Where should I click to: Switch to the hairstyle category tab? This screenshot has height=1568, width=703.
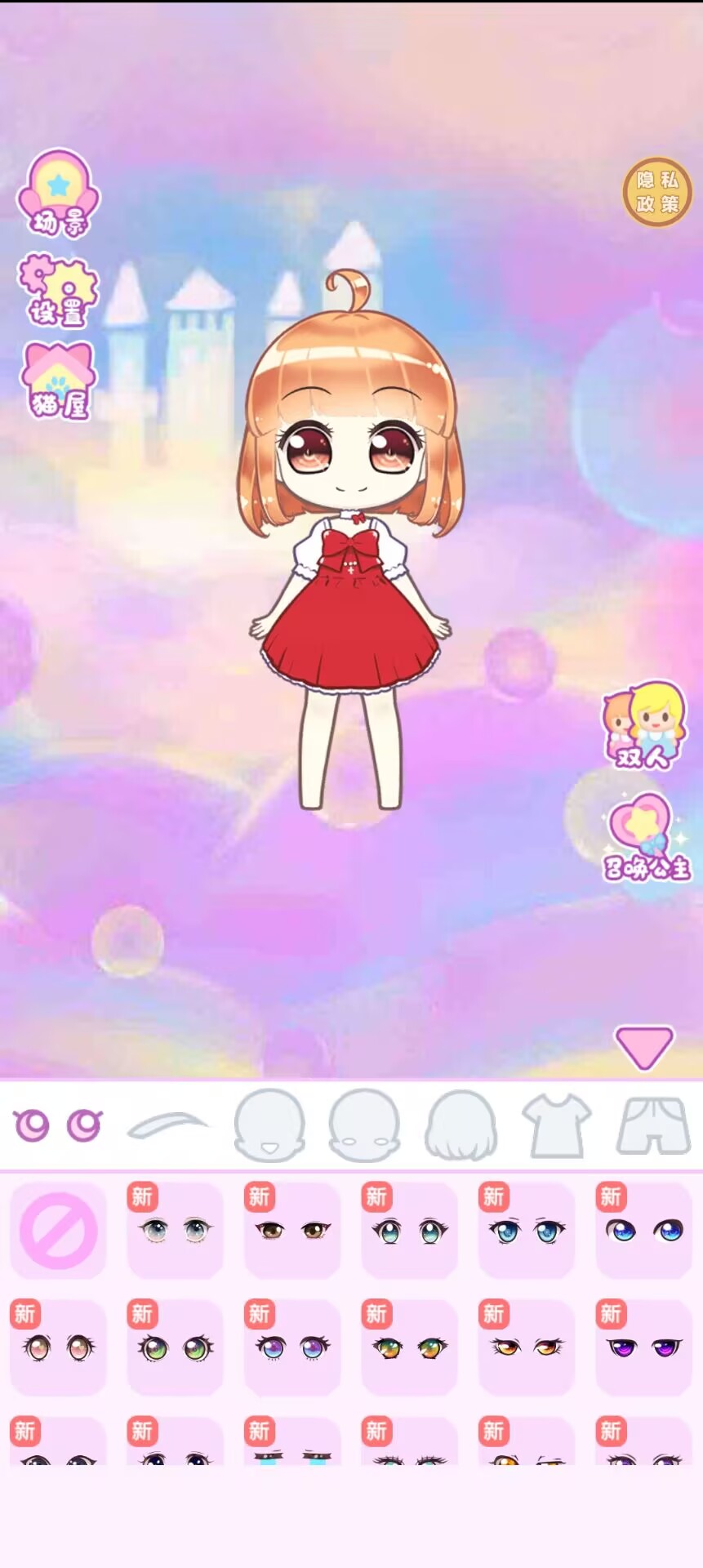point(461,1125)
